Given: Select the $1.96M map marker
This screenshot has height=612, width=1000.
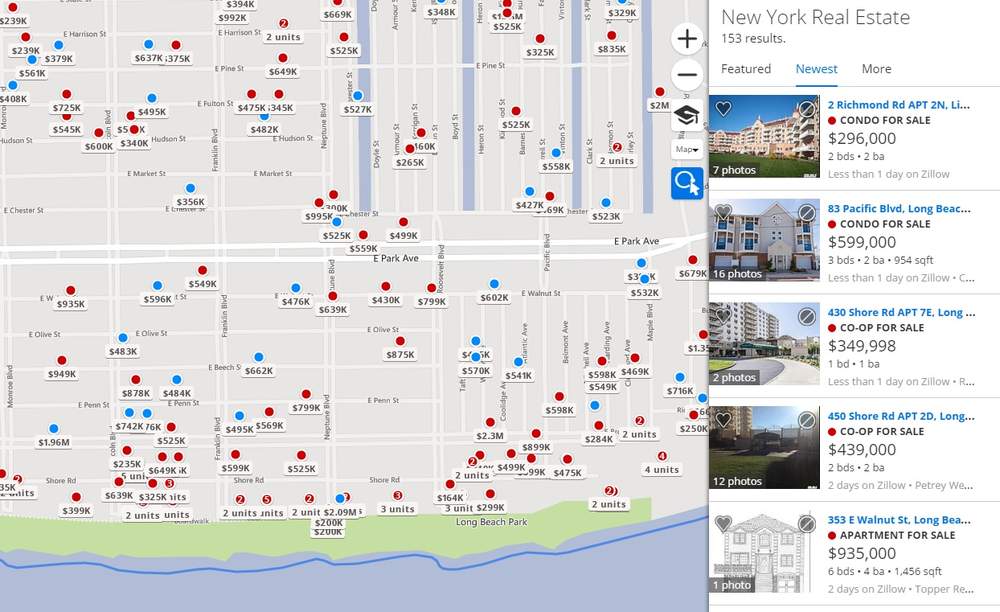Looking at the screenshot, I should pos(54,442).
